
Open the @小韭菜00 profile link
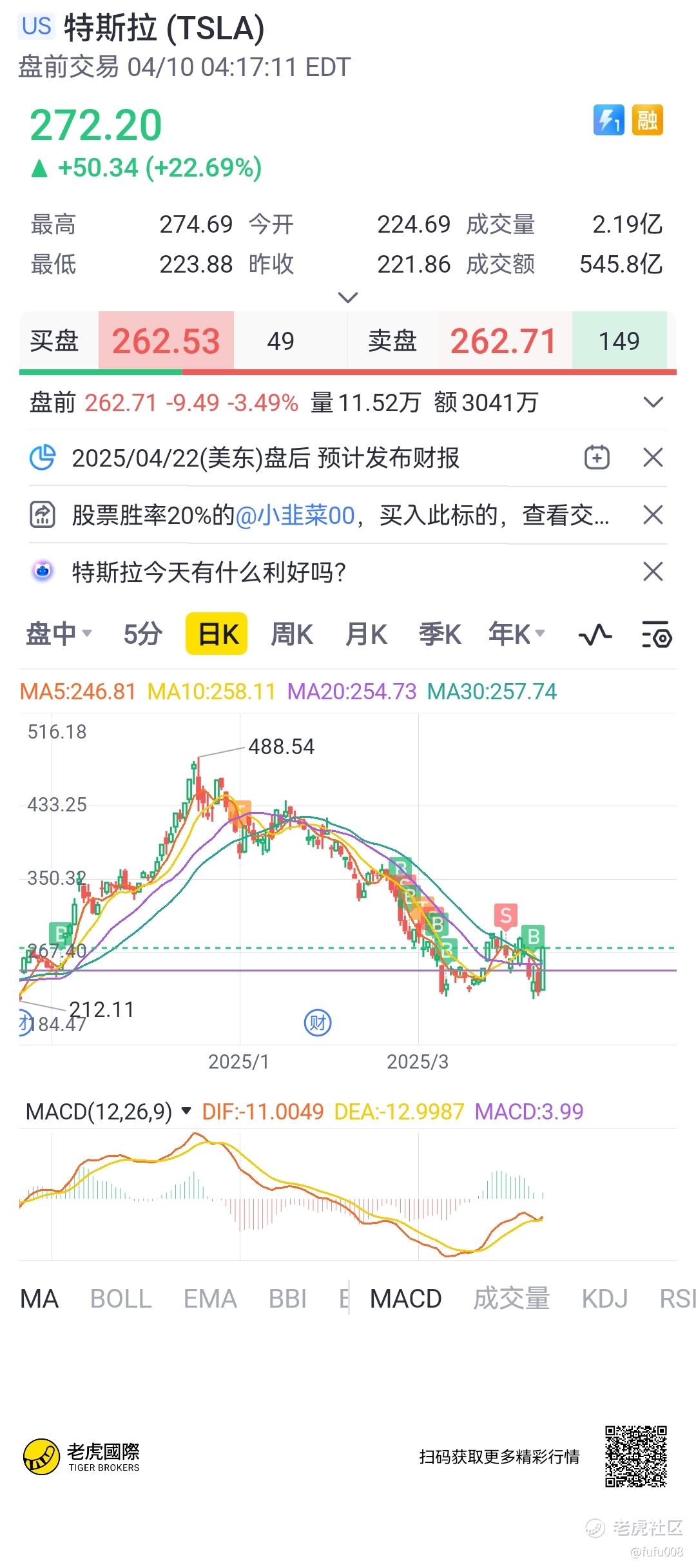coord(295,515)
